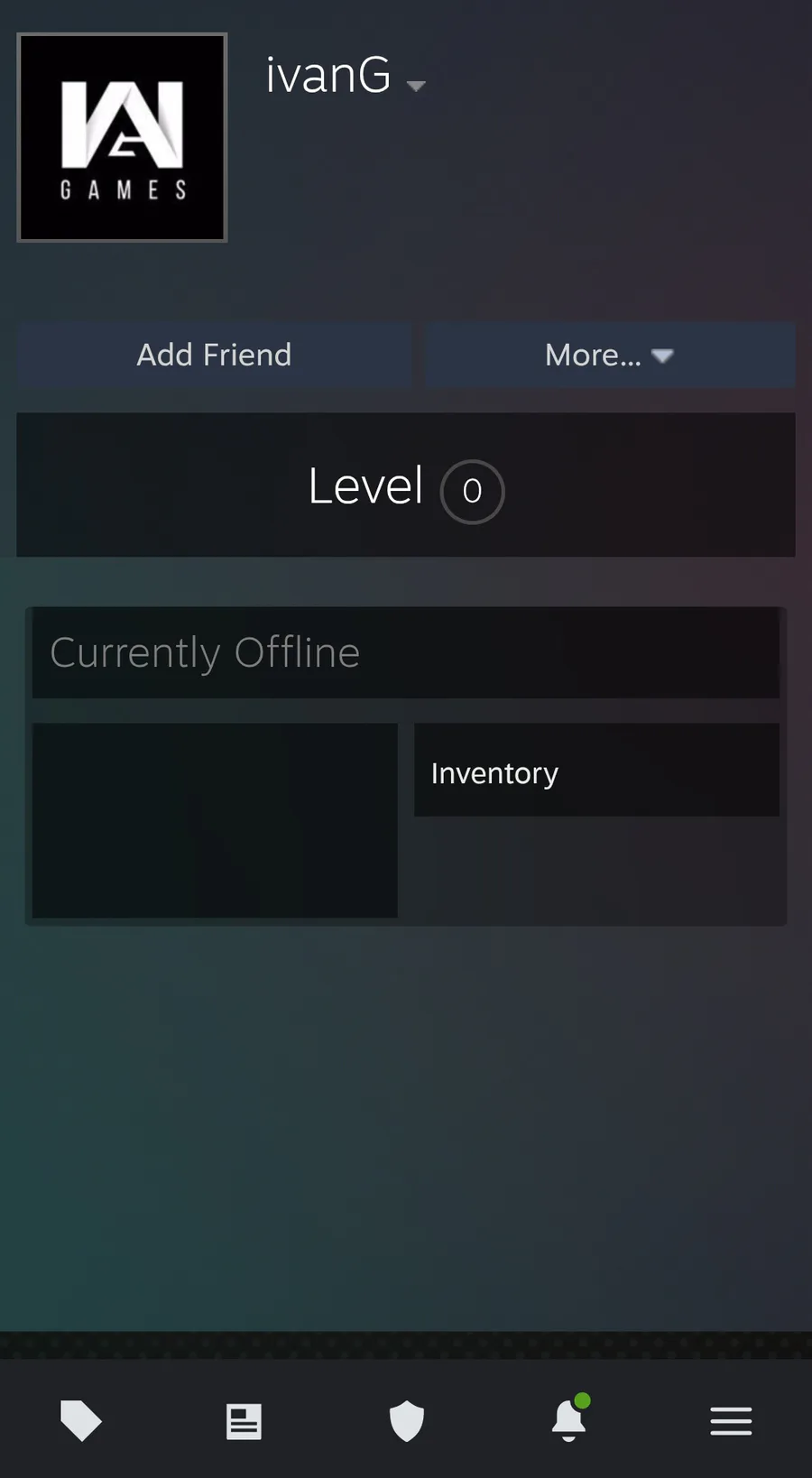The width and height of the screenshot is (812, 1478).
Task: Open the Steam Guard shield tab
Action: point(406,1421)
